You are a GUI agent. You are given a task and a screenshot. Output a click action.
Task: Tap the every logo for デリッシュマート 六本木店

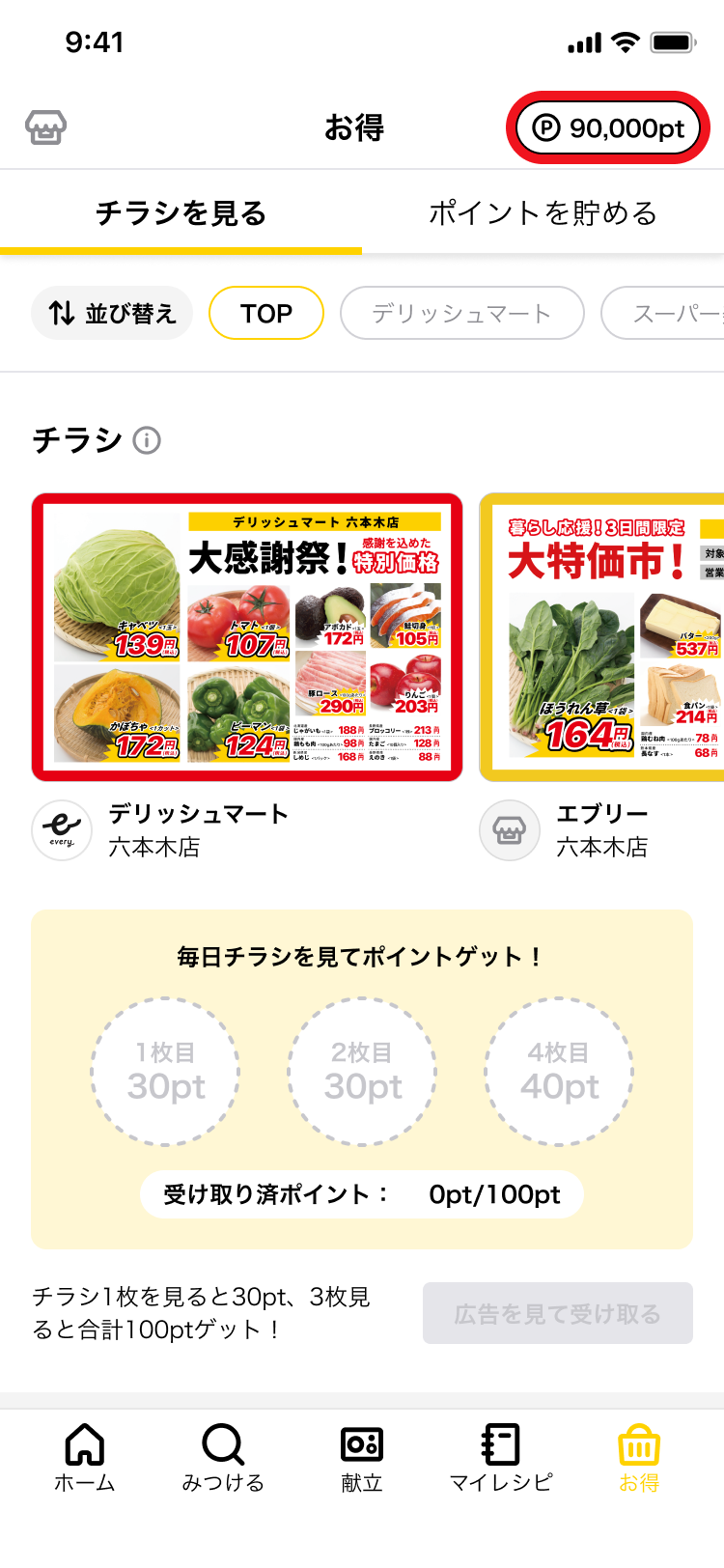pos(61,829)
